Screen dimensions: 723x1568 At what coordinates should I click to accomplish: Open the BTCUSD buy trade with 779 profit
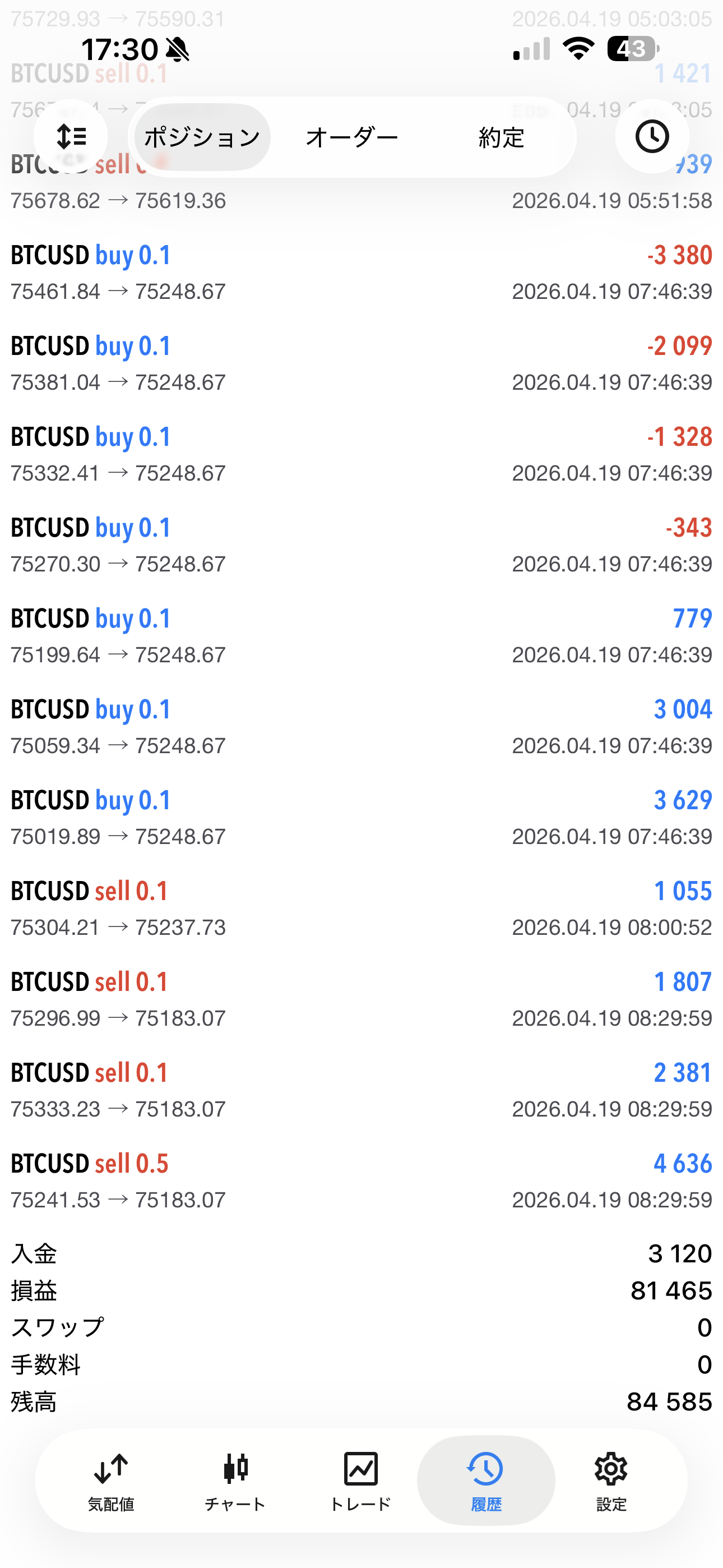coord(361,635)
